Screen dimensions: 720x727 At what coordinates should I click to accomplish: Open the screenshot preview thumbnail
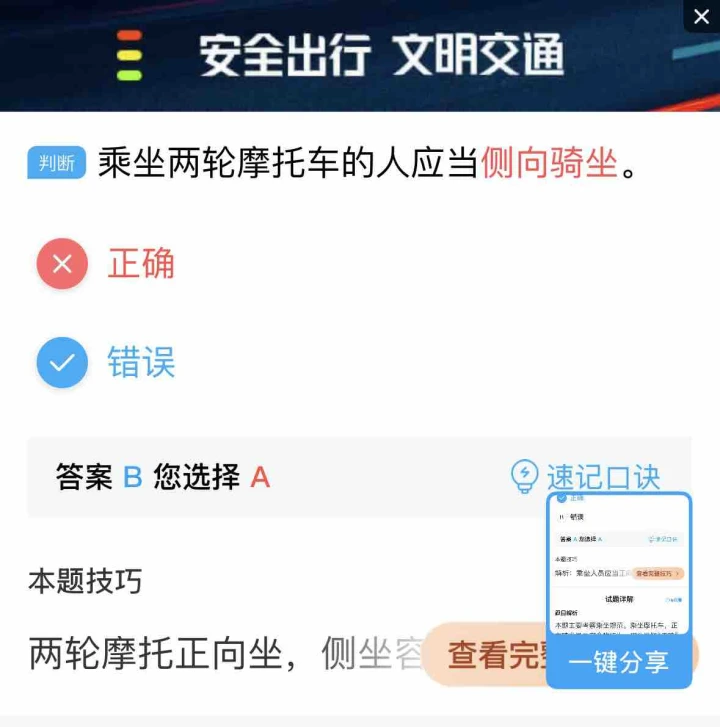(618, 565)
